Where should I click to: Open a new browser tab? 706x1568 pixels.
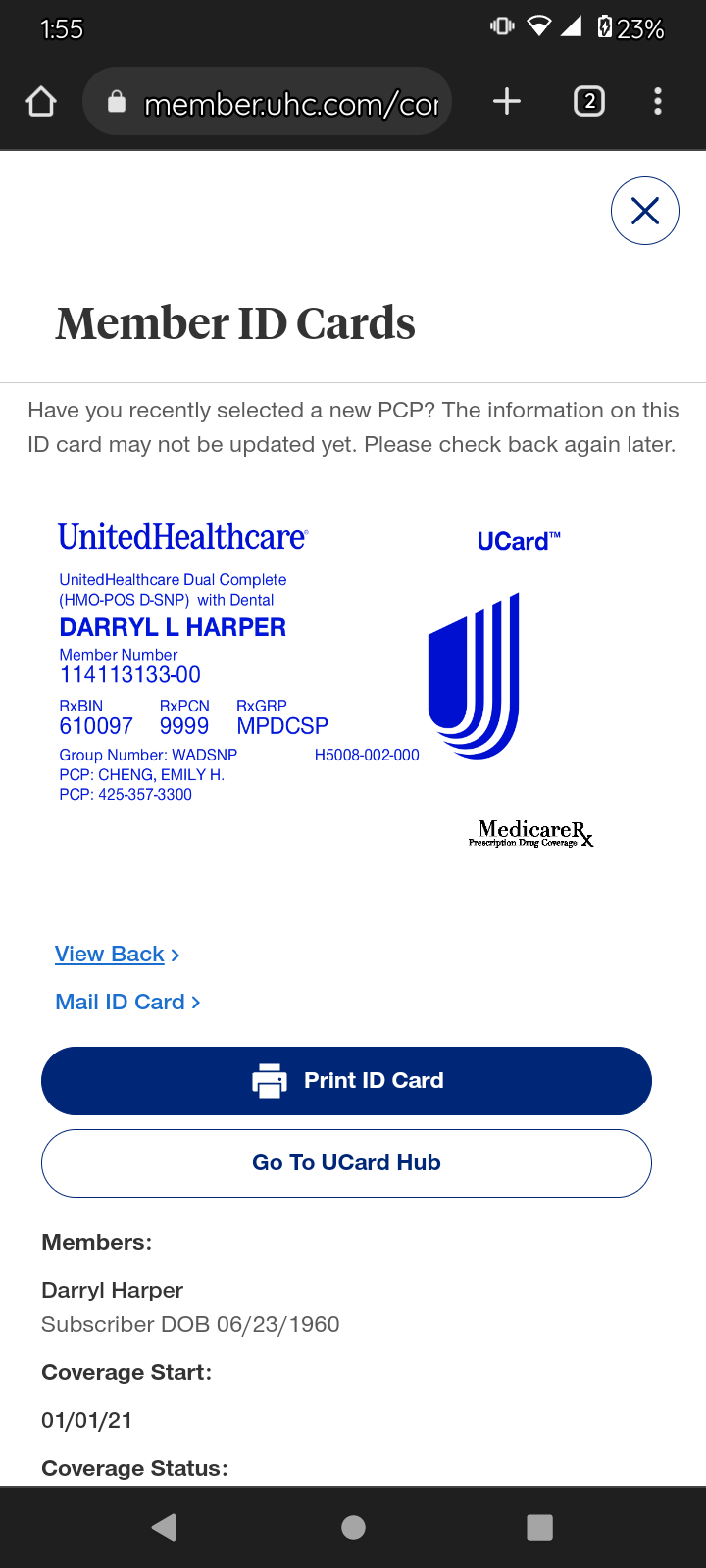tap(507, 101)
